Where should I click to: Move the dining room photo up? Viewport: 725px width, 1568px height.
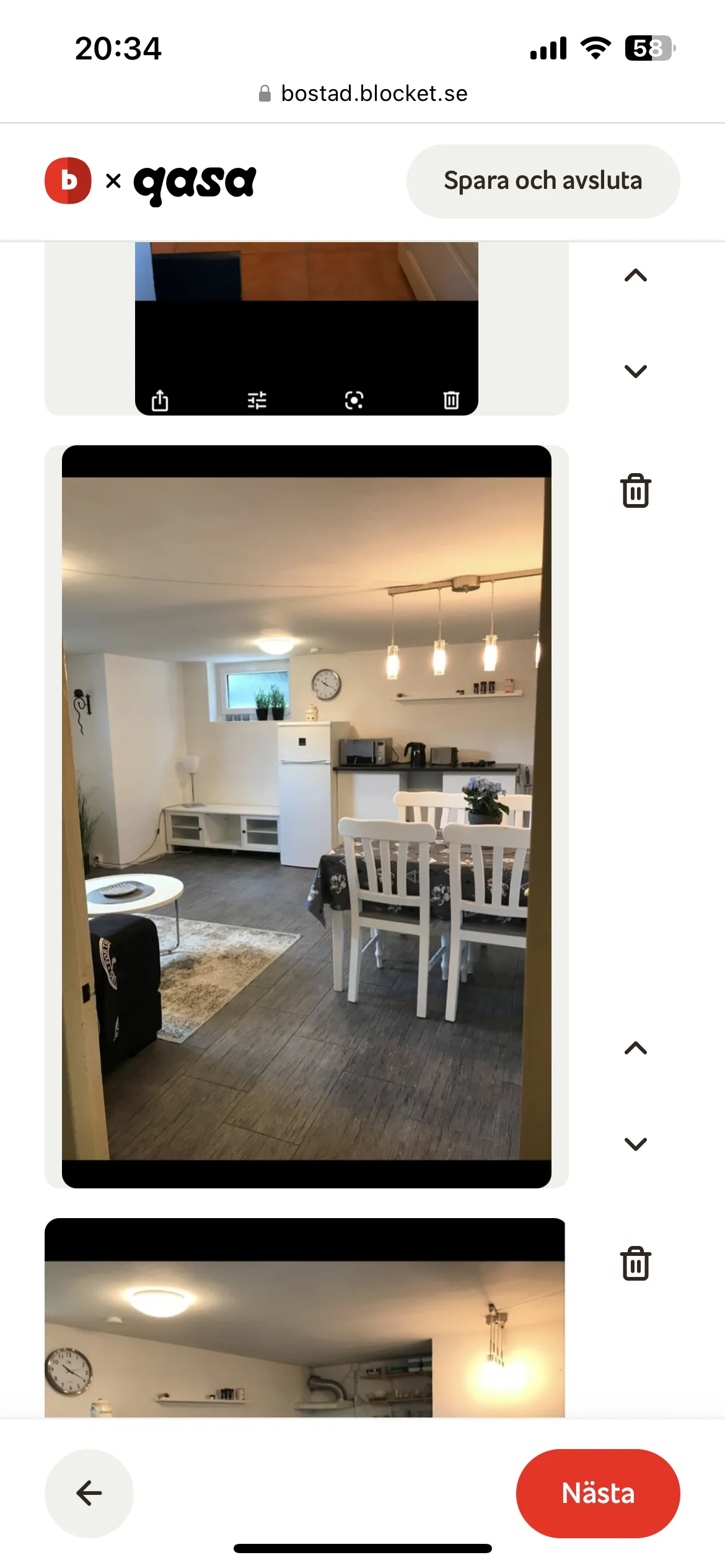point(635,1048)
